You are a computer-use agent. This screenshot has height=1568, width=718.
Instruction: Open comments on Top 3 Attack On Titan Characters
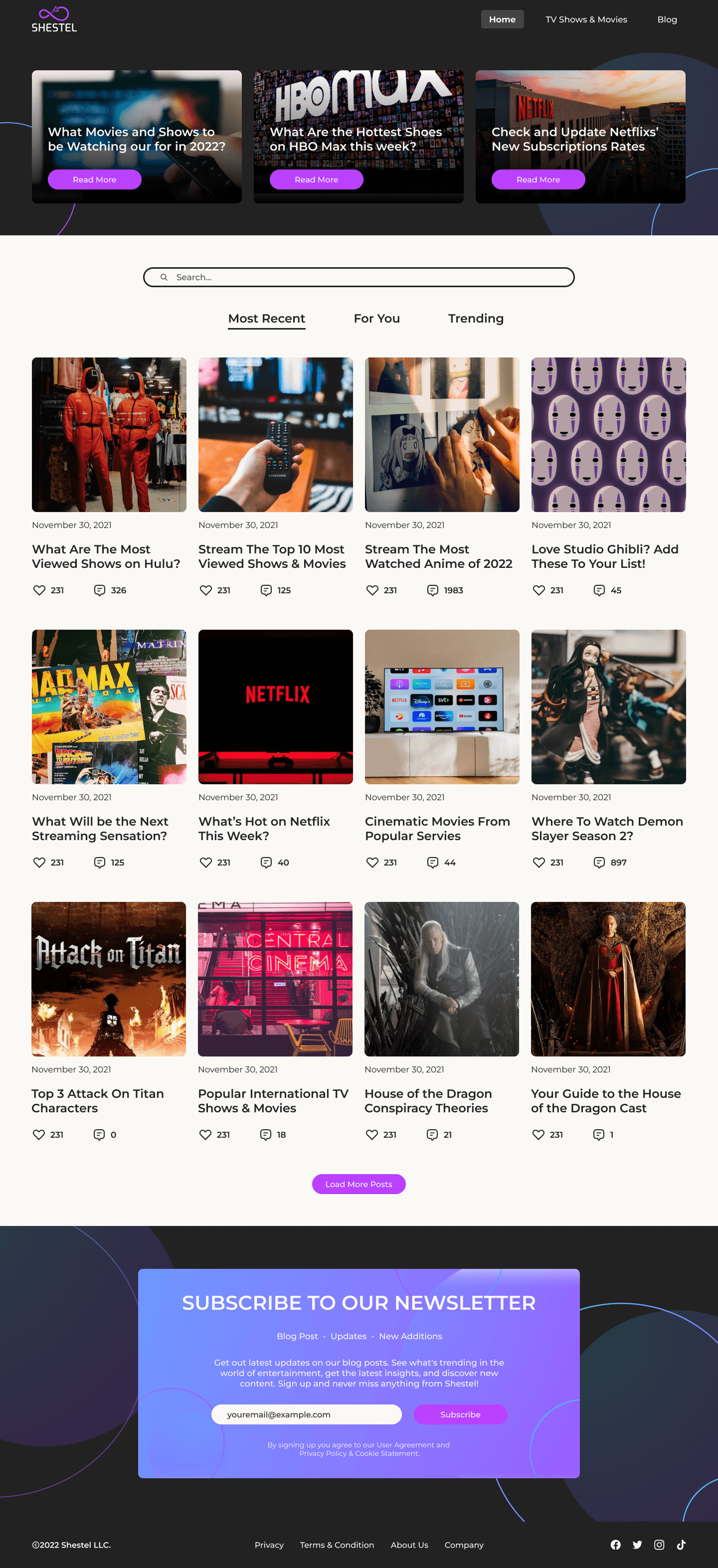click(x=99, y=1134)
